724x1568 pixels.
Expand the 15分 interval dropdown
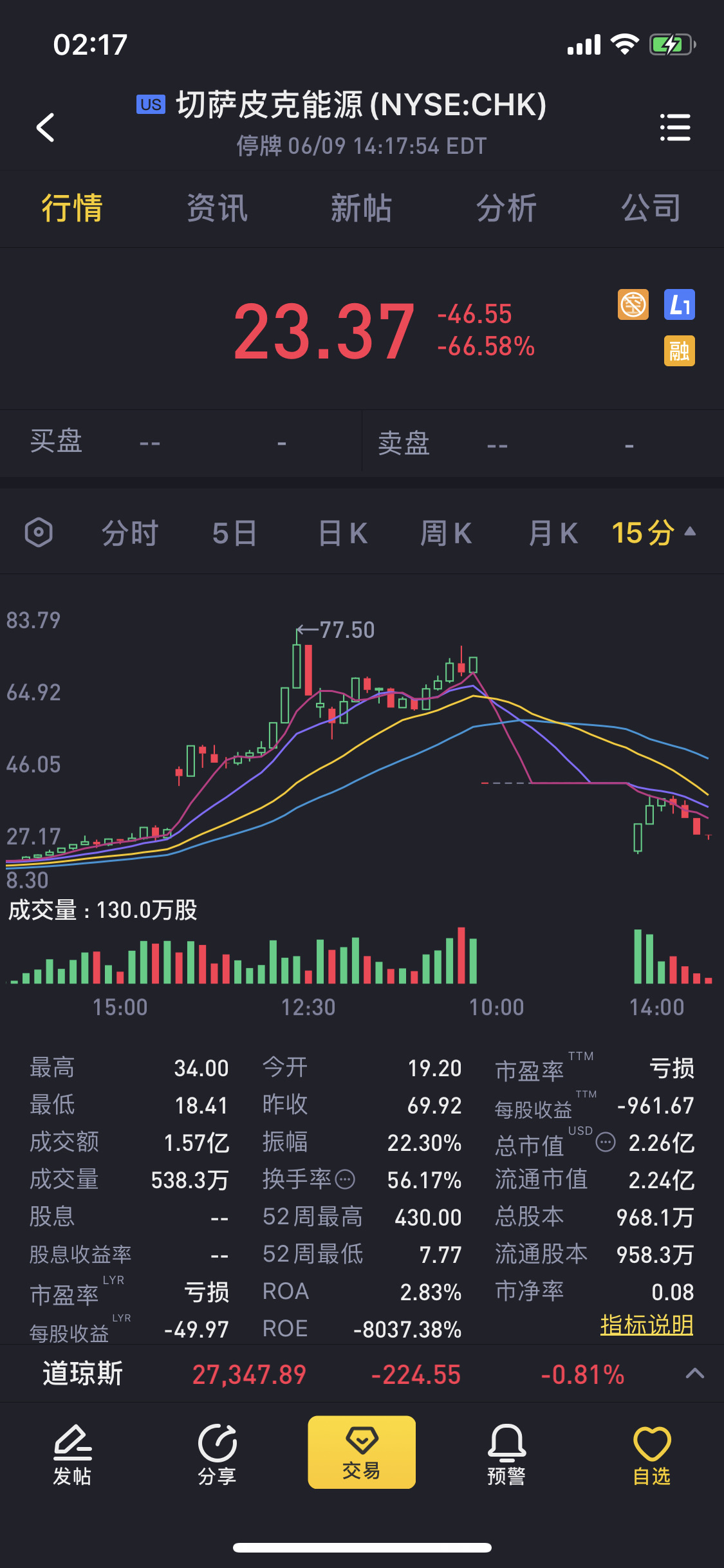(653, 533)
